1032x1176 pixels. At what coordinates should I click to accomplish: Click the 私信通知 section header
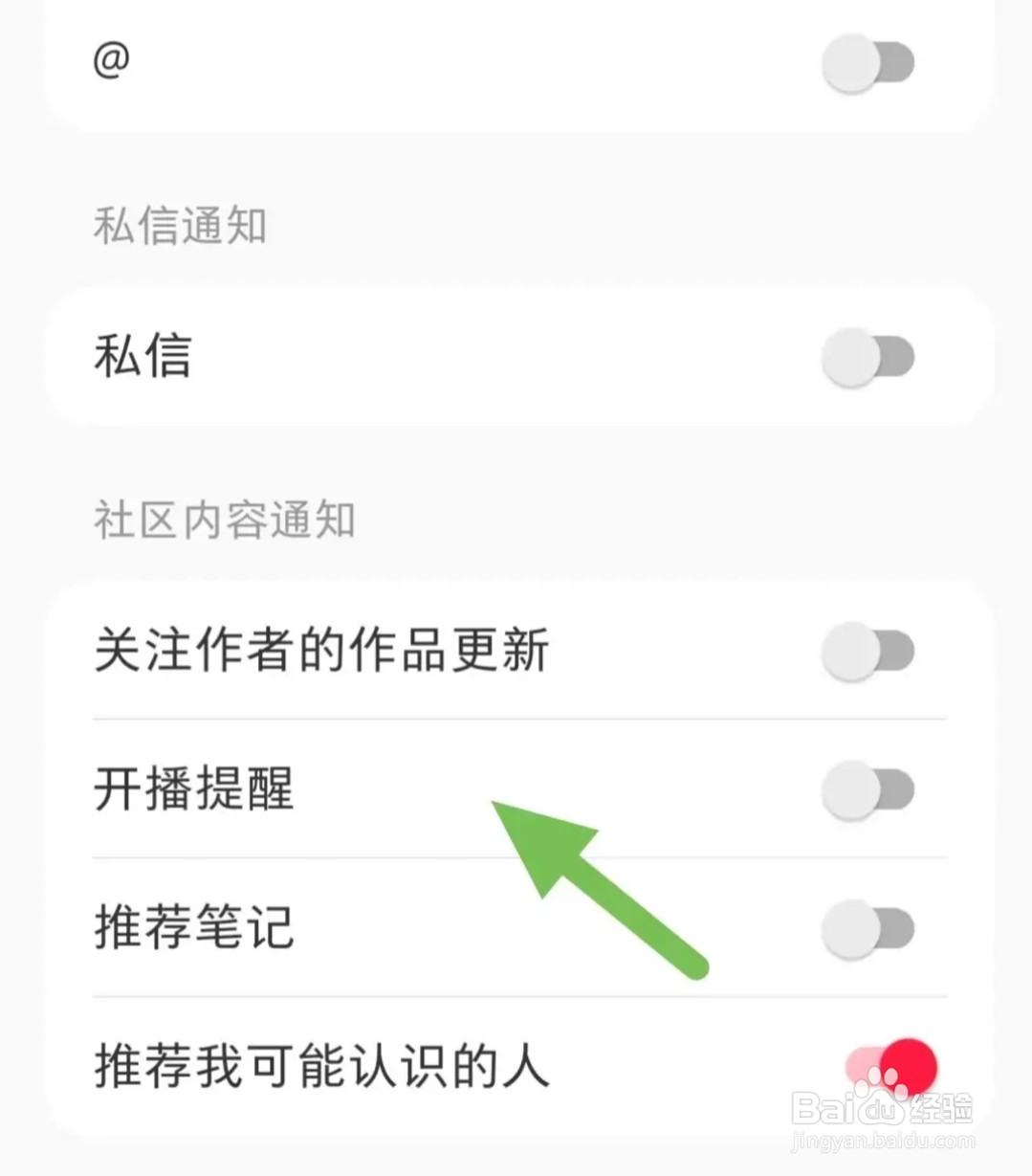tap(178, 225)
